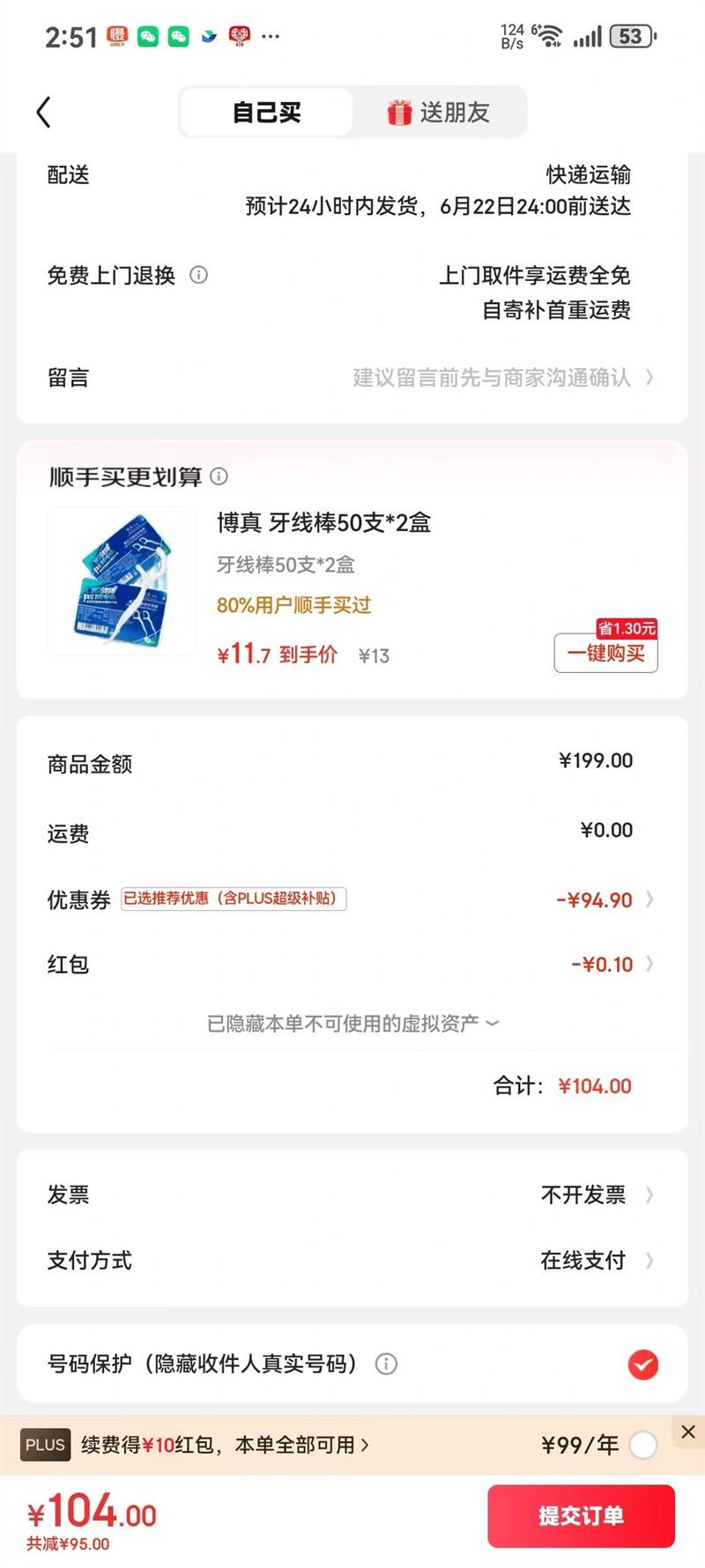Viewport: 705px width, 1568px height.
Task: Open the 留言 message field
Action: click(x=493, y=378)
